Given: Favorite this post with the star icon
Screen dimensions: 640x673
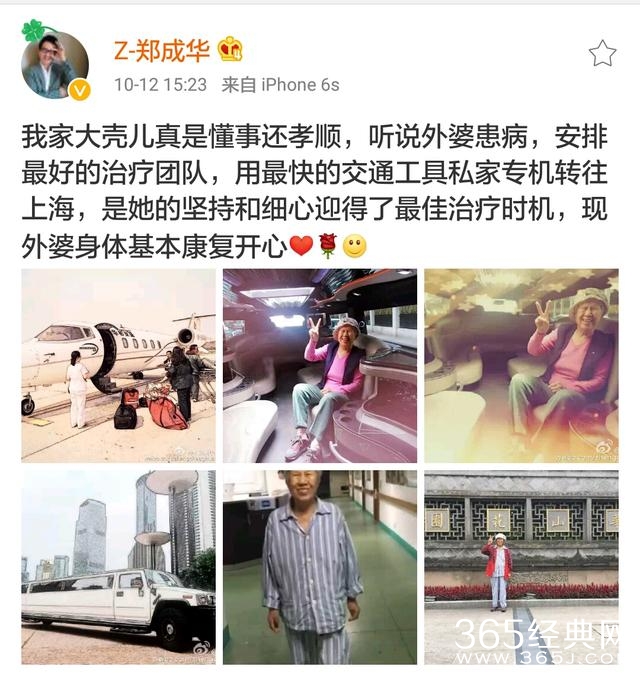Looking at the screenshot, I should click(602, 53).
